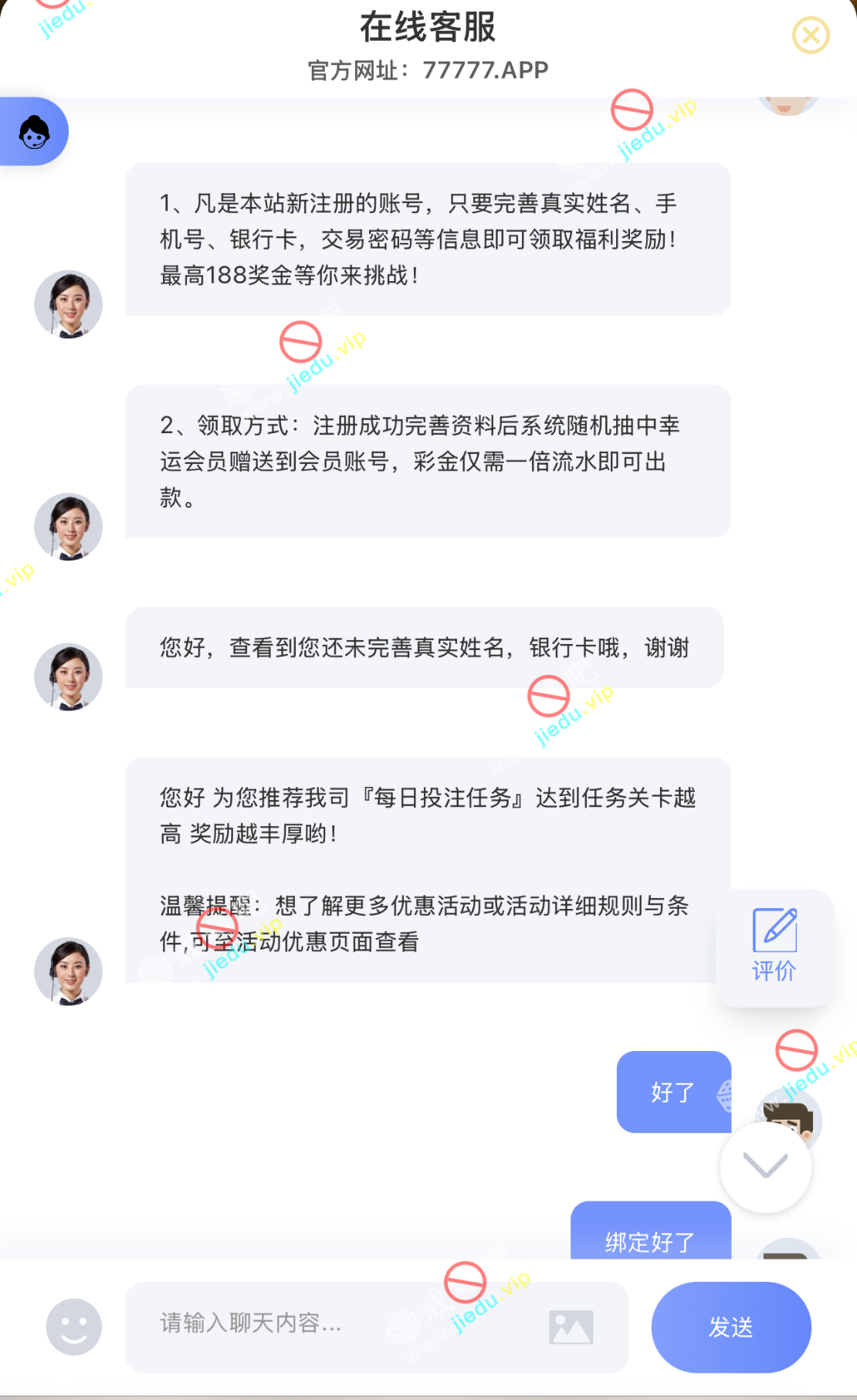This screenshot has width=857, height=1400.
Task: Tap the customer service agent side button
Action: pyautogui.click(x=35, y=132)
